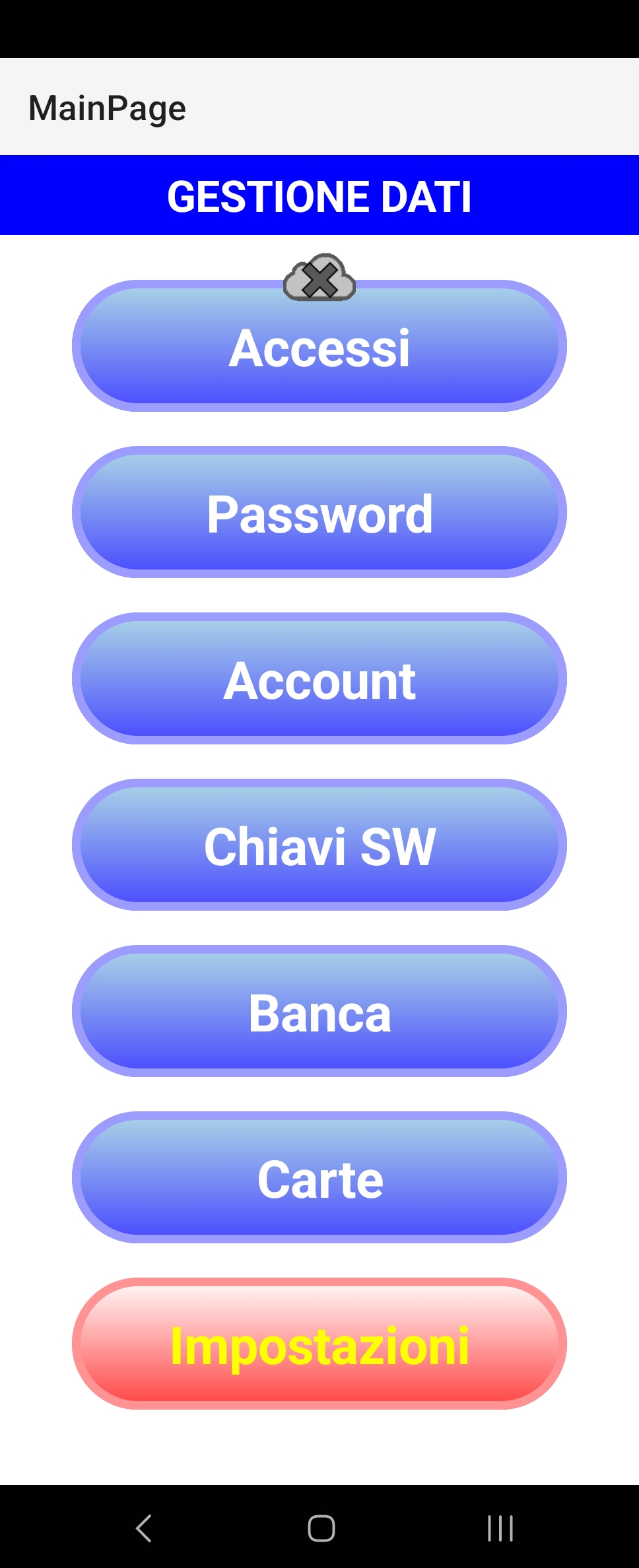Image resolution: width=639 pixels, height=1568 pixels.
Task: Tap the cloud sync disabled icon
Action: [x=319, y=278]
